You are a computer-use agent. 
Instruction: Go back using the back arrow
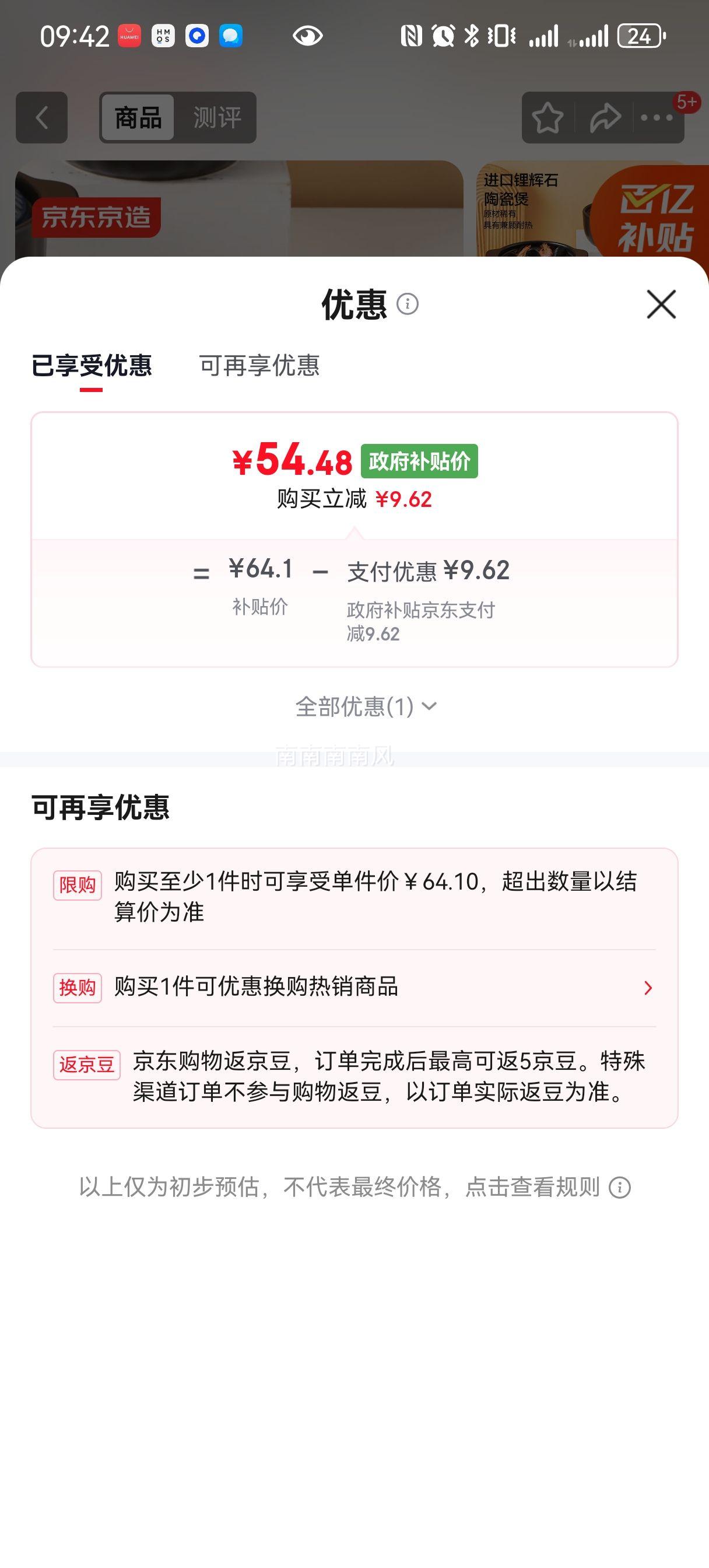click(x=41, y=117)
